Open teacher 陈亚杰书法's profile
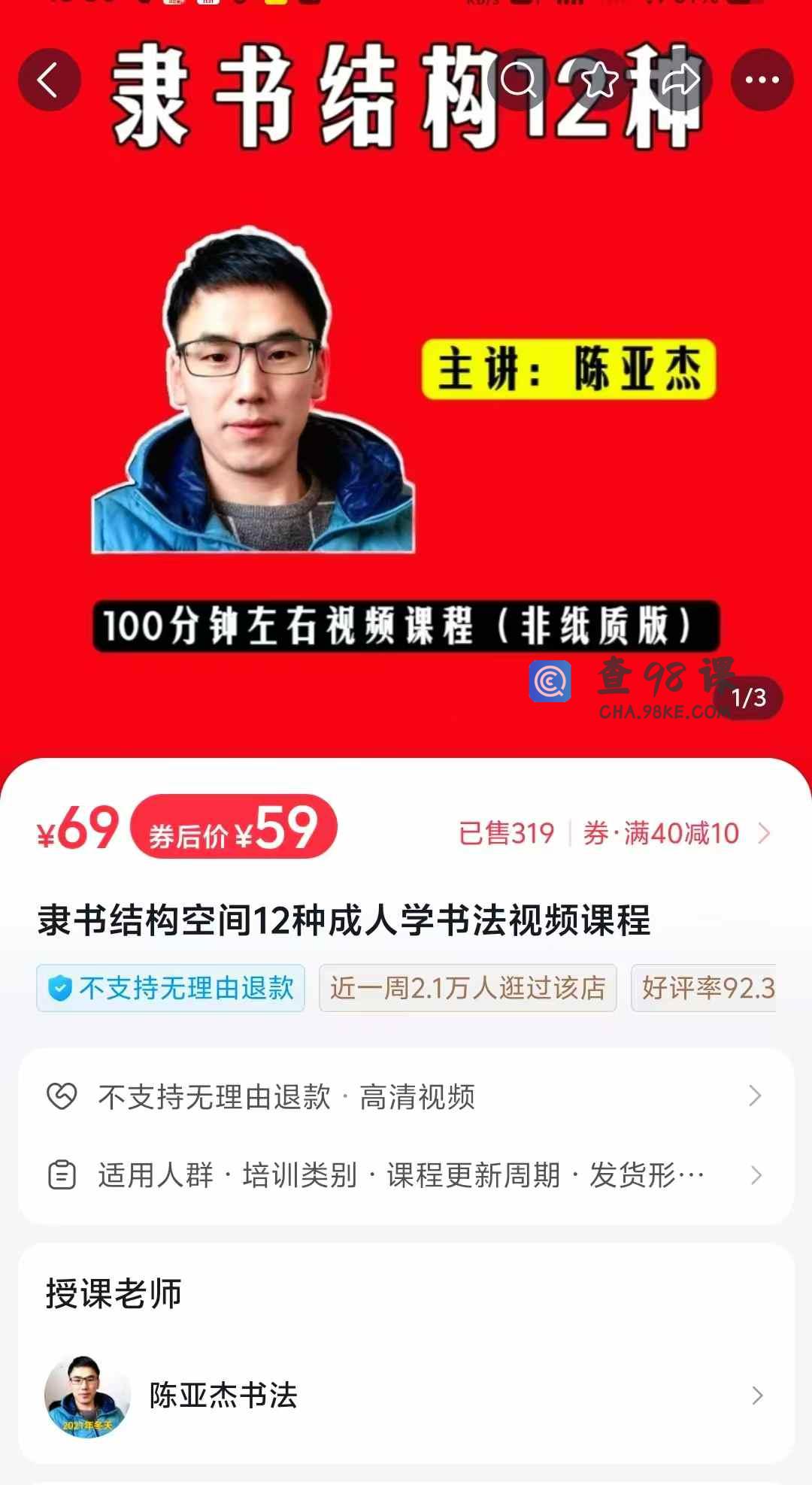Image resolution: width=812 pixels, height=1485 pixels. tap(406, 1396)
